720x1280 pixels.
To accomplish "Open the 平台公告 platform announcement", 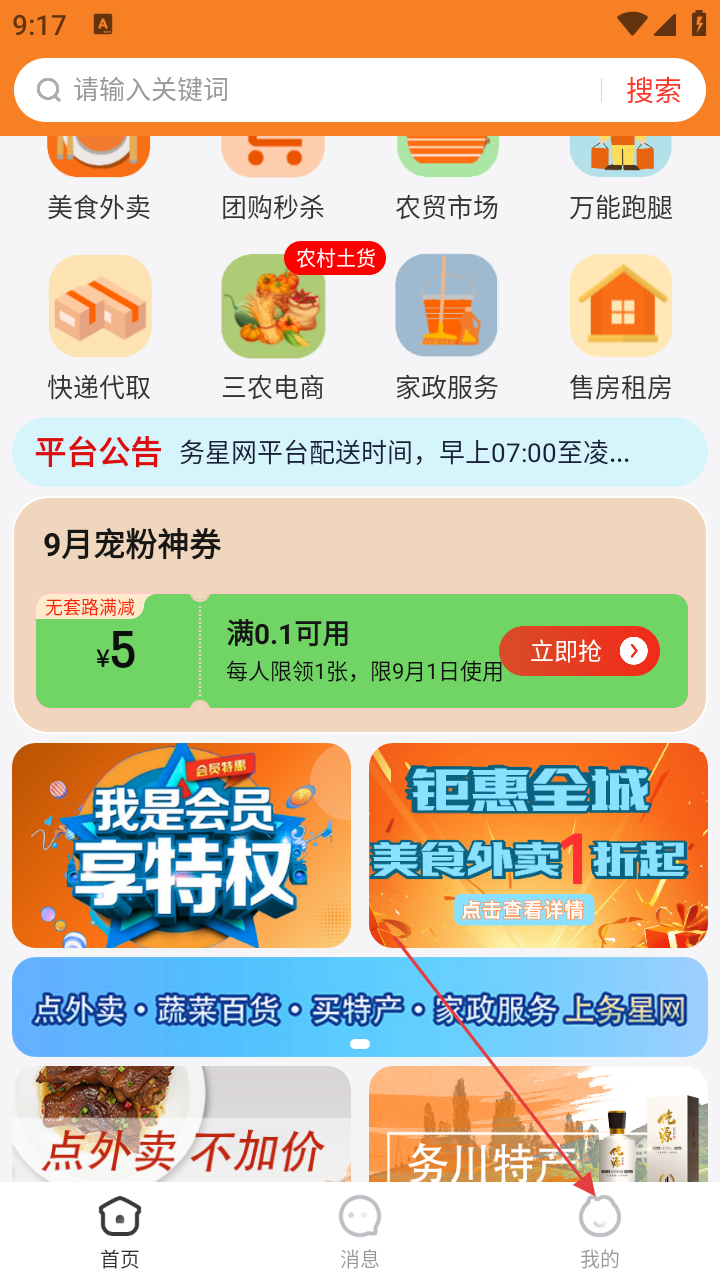I will (360, 452).
